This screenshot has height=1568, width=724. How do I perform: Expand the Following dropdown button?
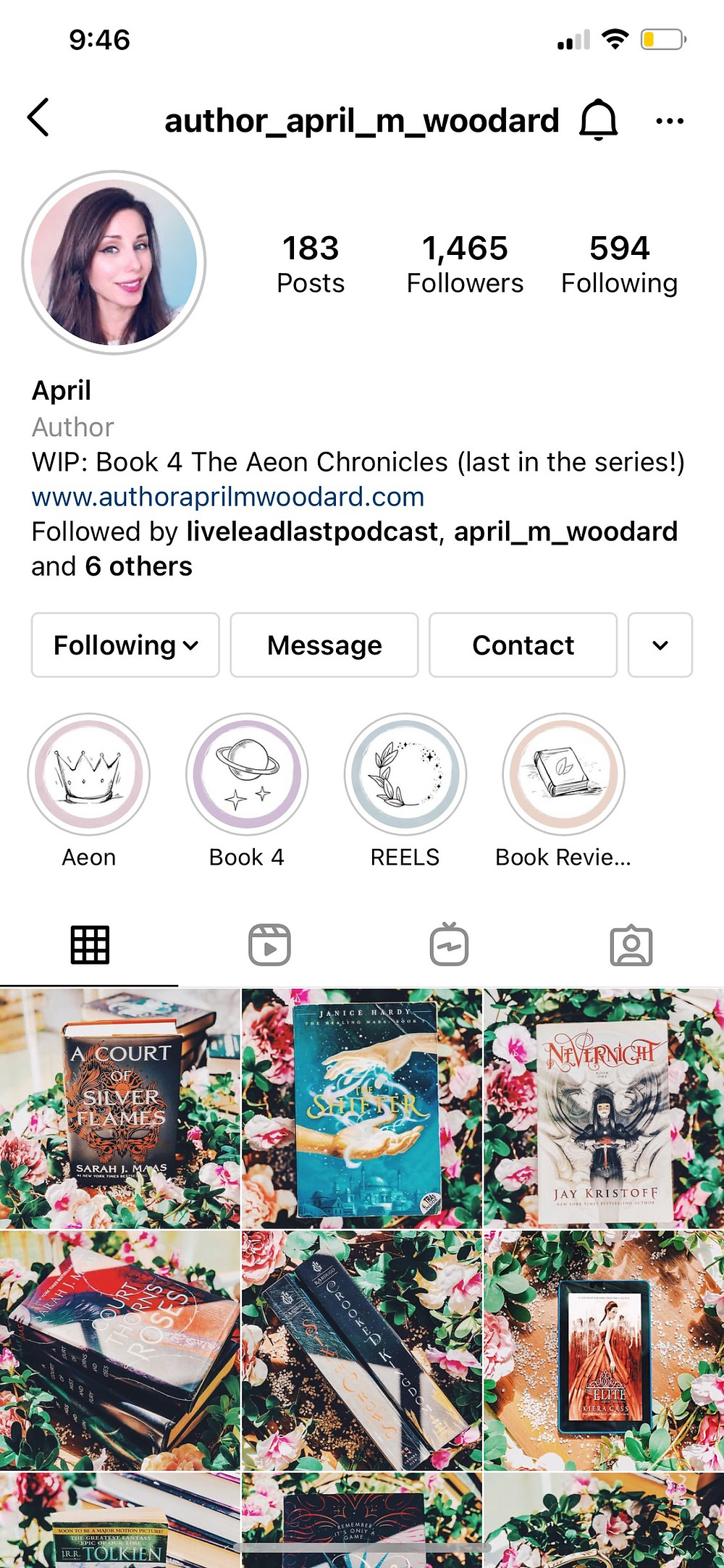pos(125,645)
